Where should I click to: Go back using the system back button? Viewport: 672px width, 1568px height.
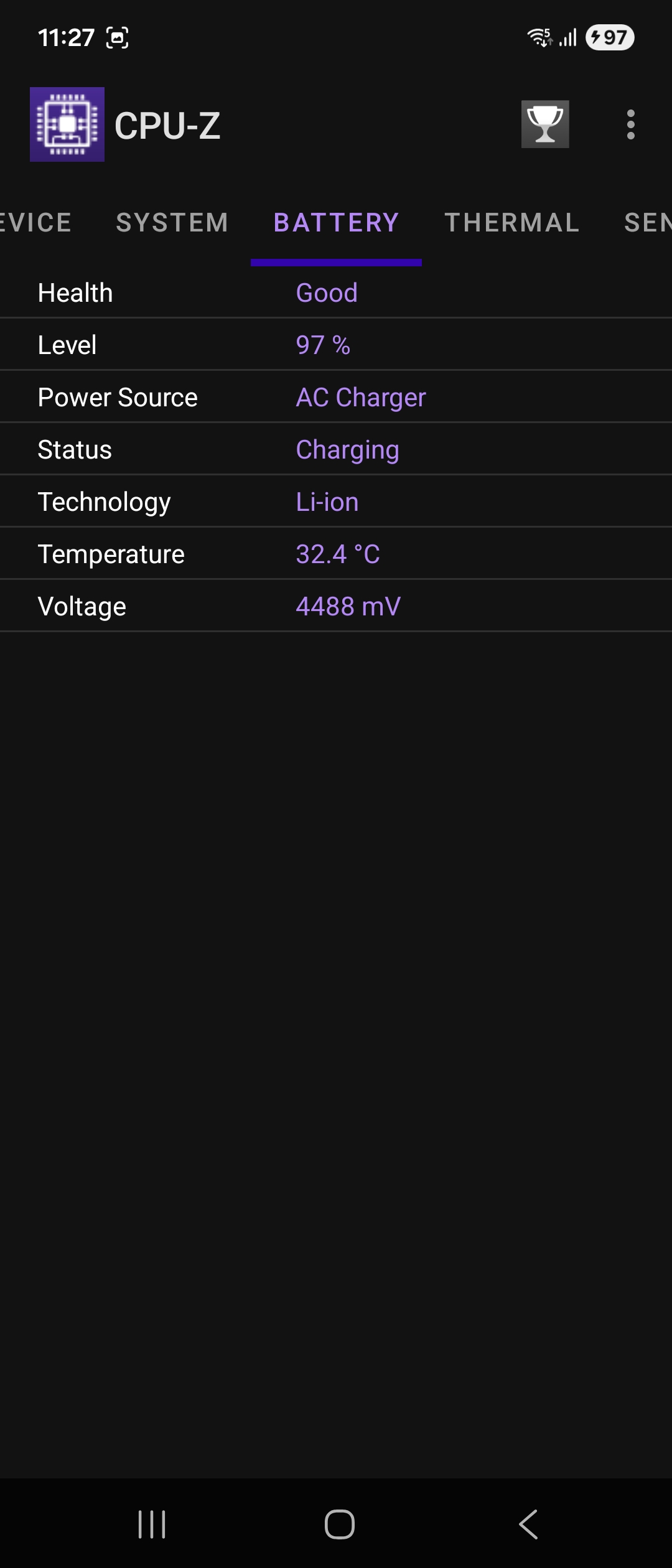coord(528,1524)
